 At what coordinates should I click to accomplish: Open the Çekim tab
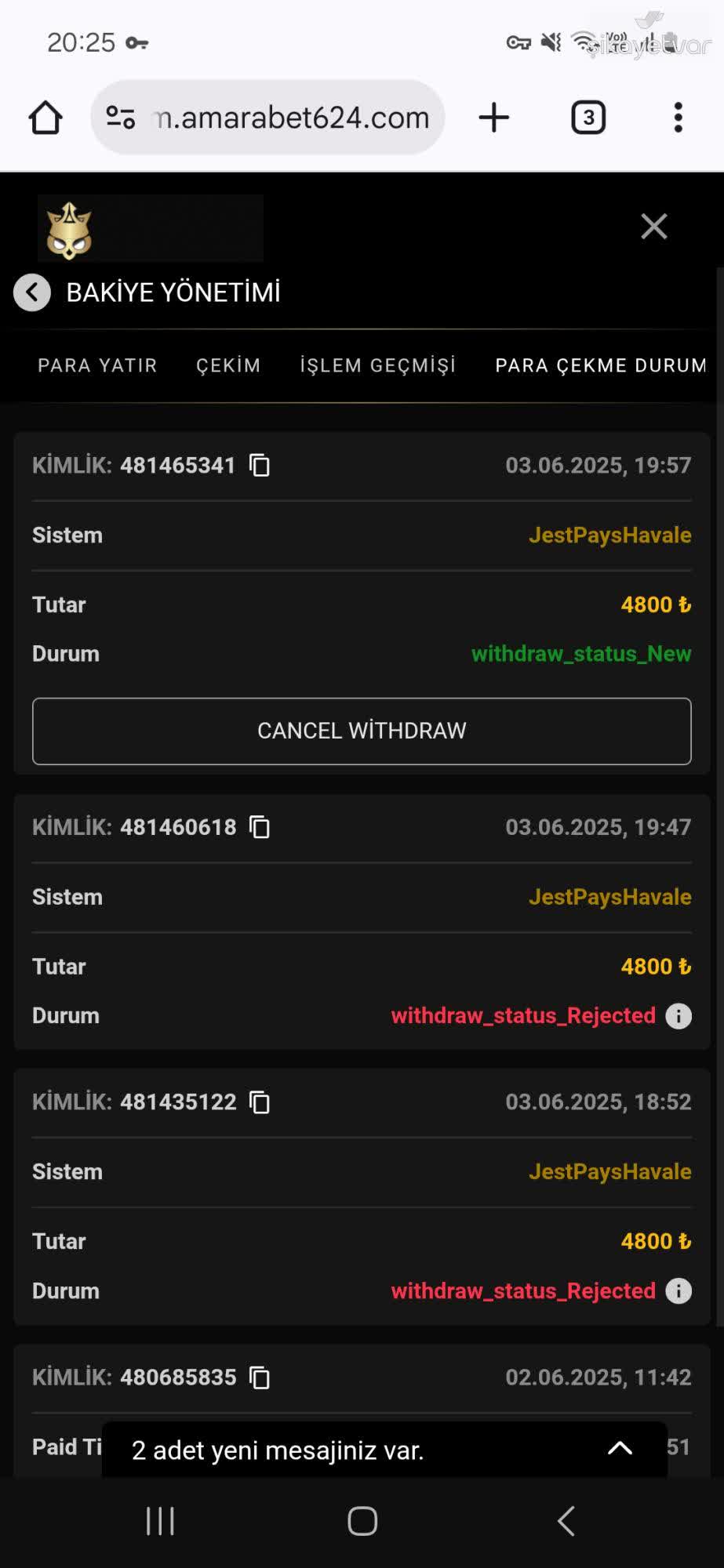(x=228, y=365)
